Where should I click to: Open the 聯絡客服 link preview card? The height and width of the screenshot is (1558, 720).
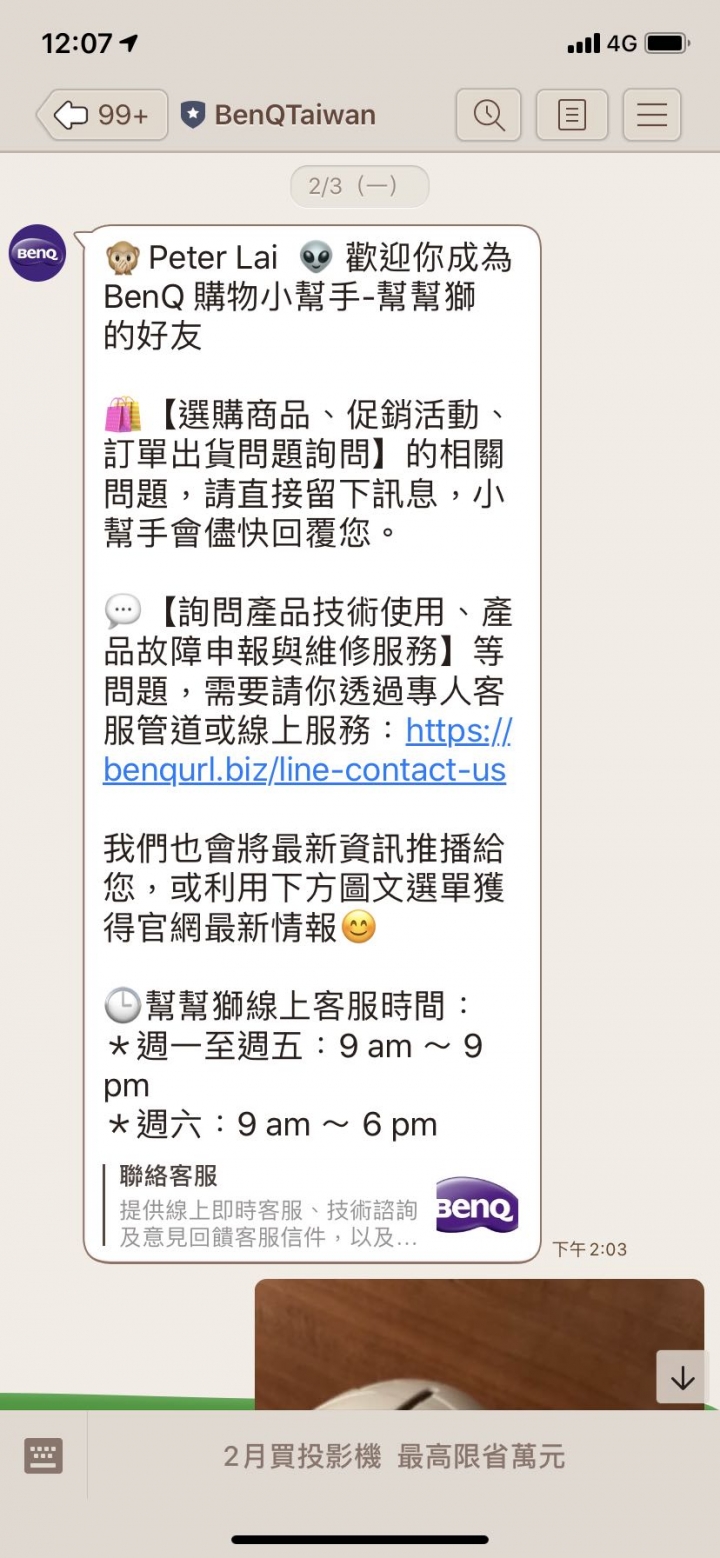tap(310, 1206)
